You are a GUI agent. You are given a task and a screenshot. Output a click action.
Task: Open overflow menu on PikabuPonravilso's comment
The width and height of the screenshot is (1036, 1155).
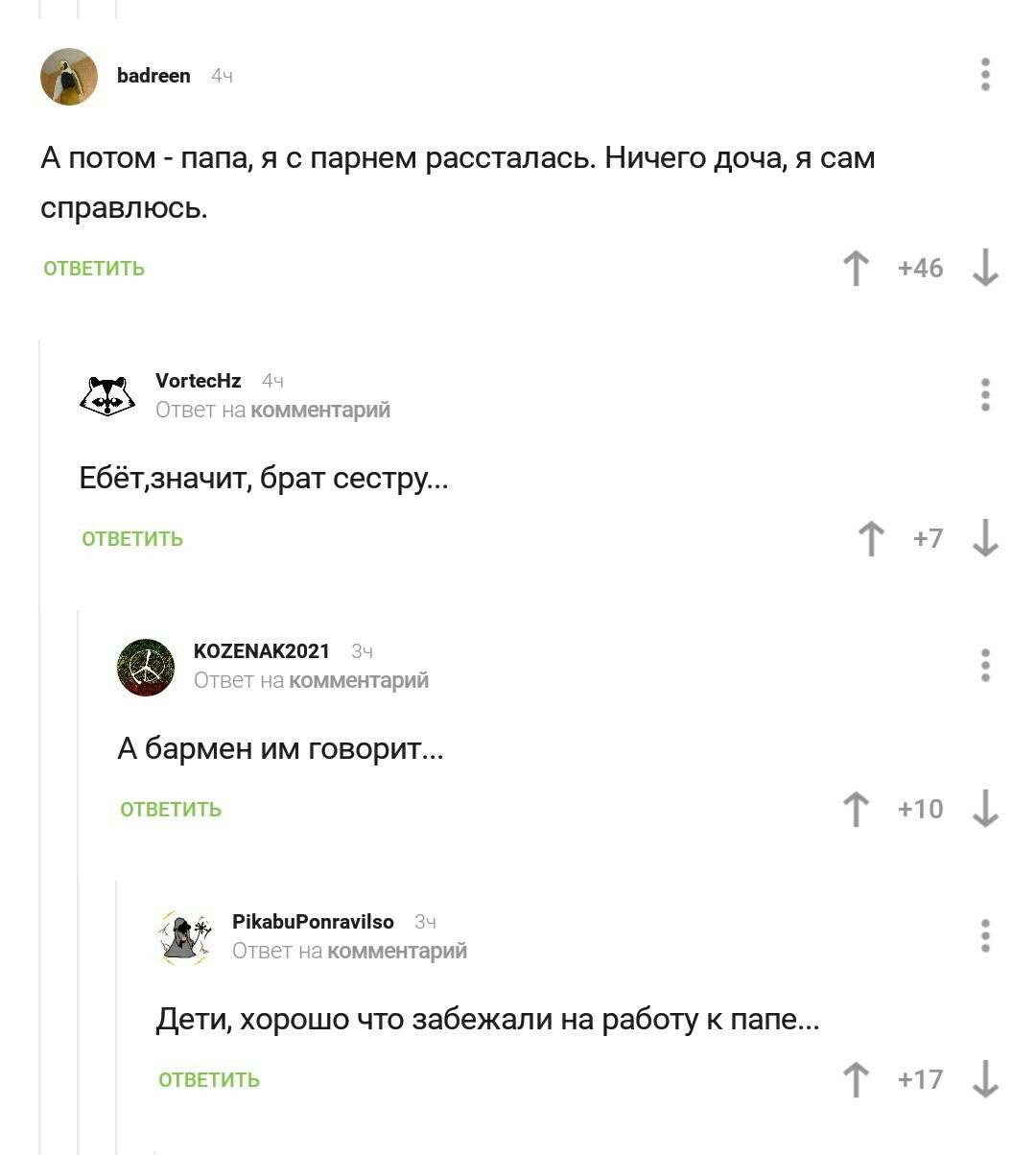click(985, 935)
